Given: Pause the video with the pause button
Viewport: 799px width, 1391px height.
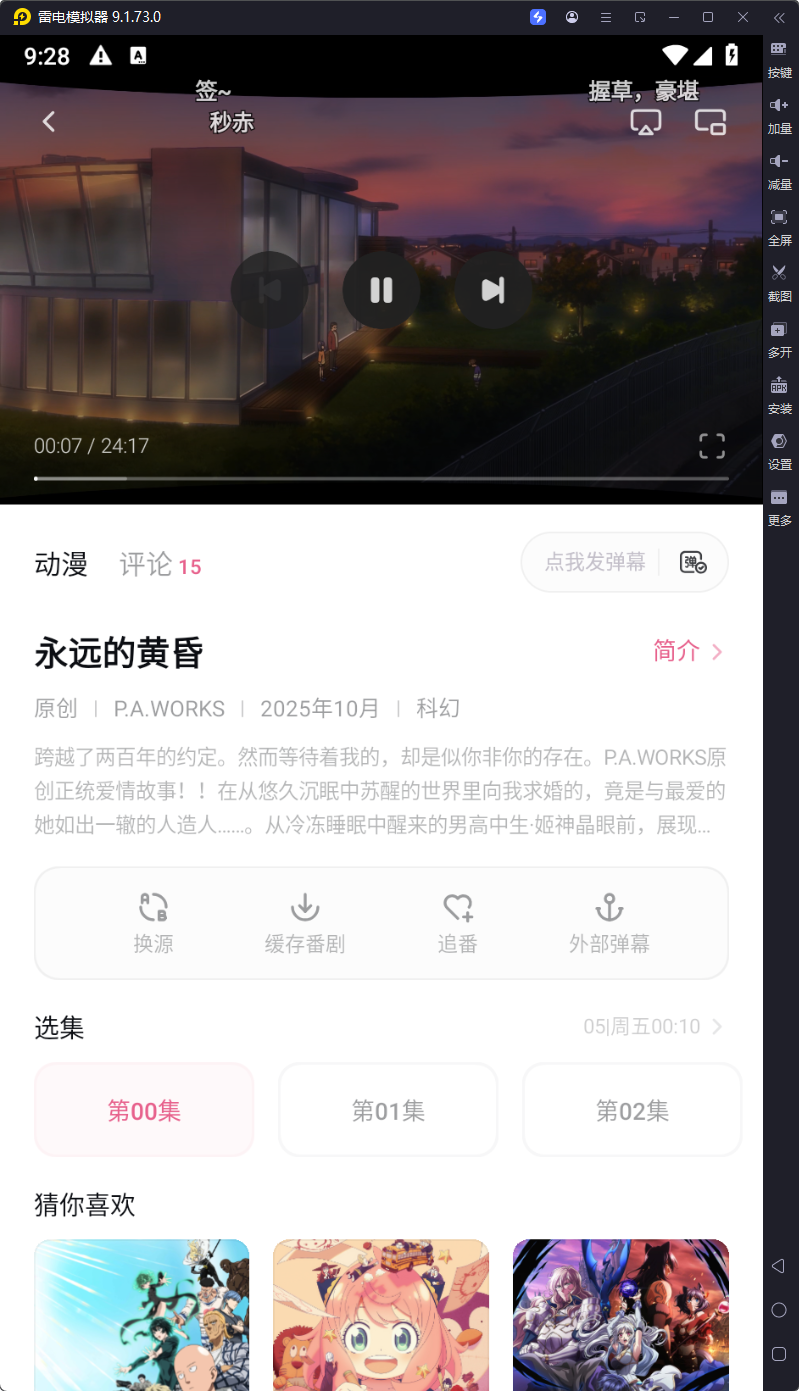Looking at the screenshot, I should (x=381, y=289).
